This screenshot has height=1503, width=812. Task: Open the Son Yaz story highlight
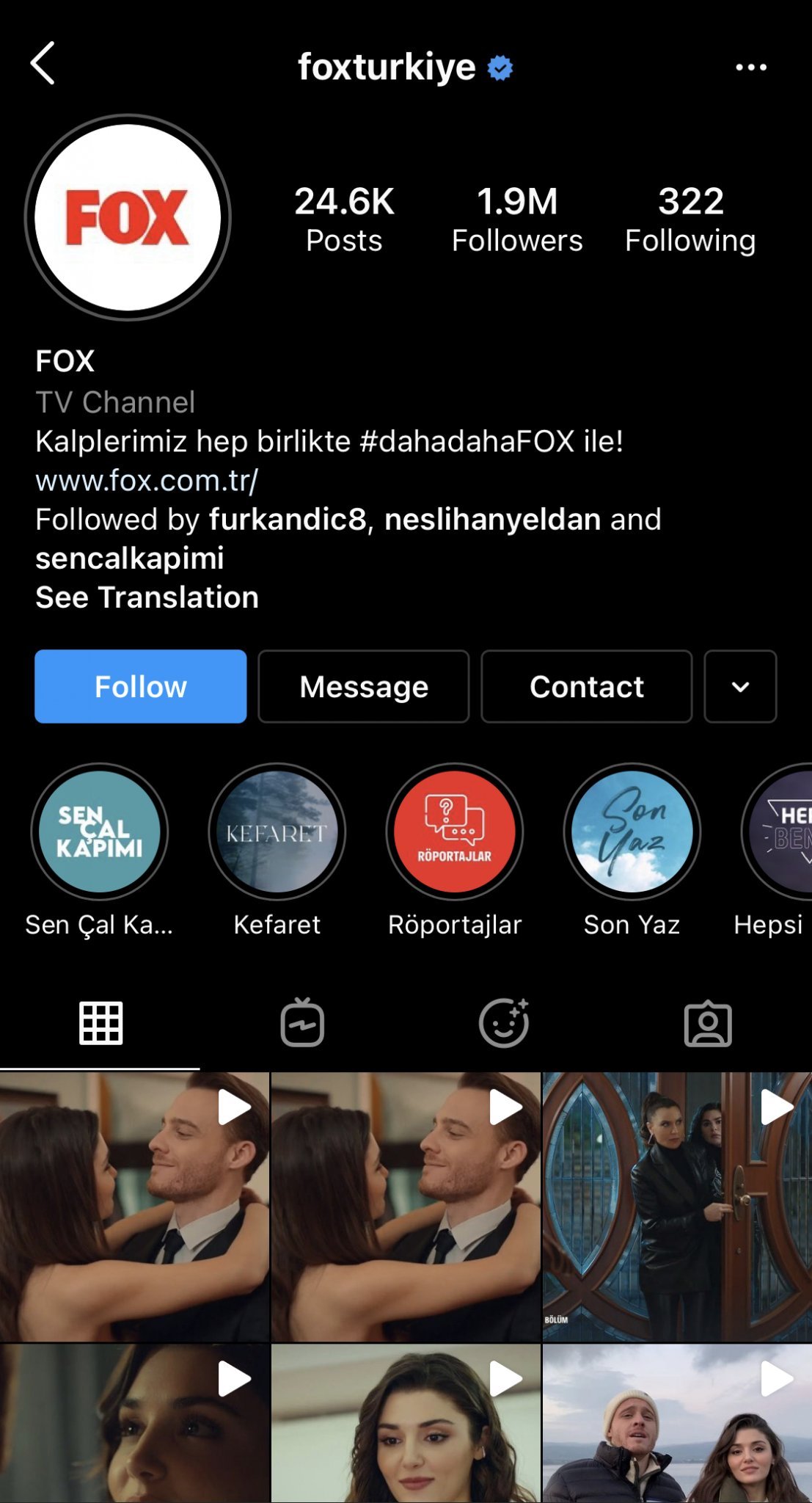coord(632,831)
